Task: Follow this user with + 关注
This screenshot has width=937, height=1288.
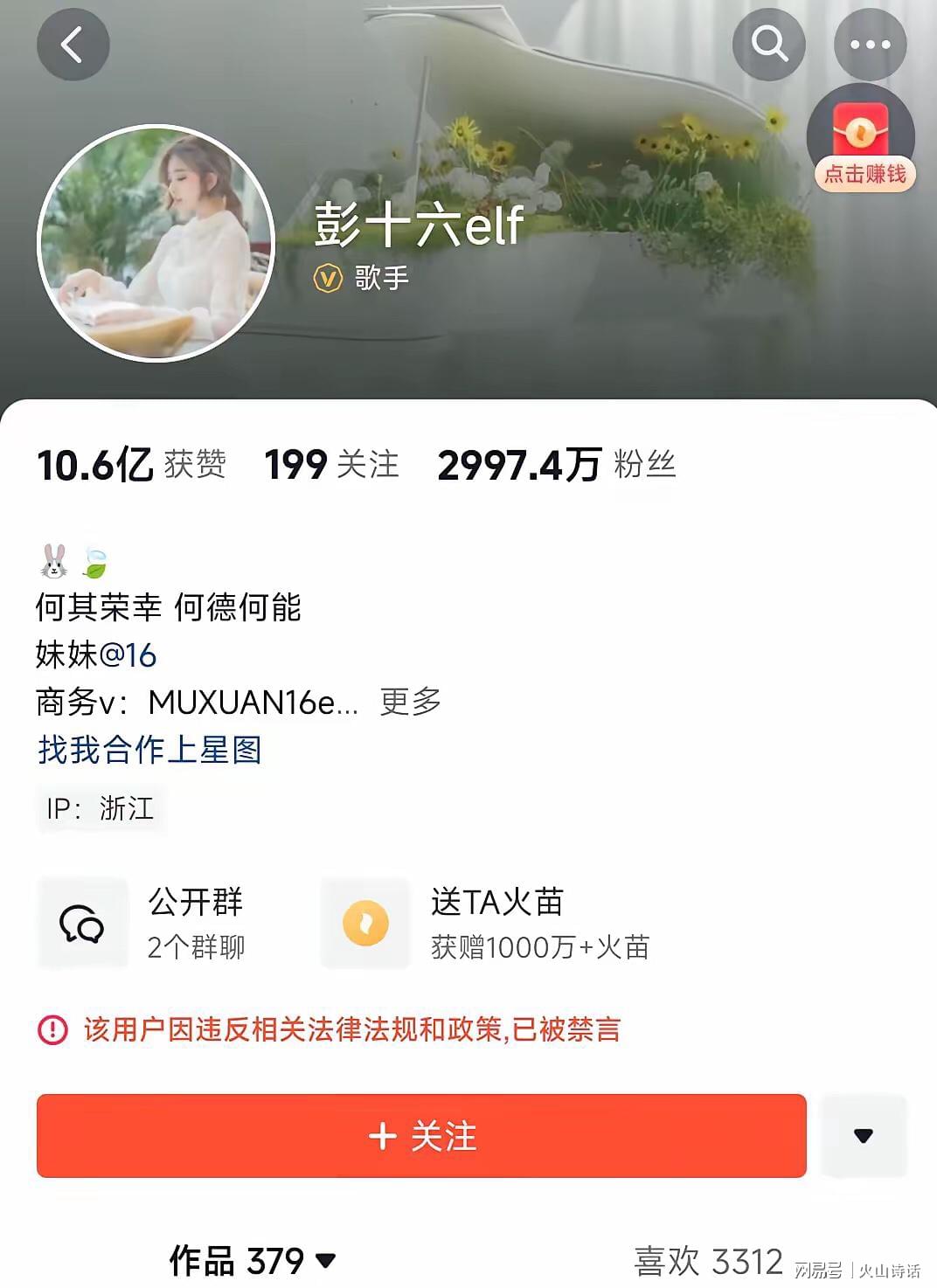Action: 421,1136
